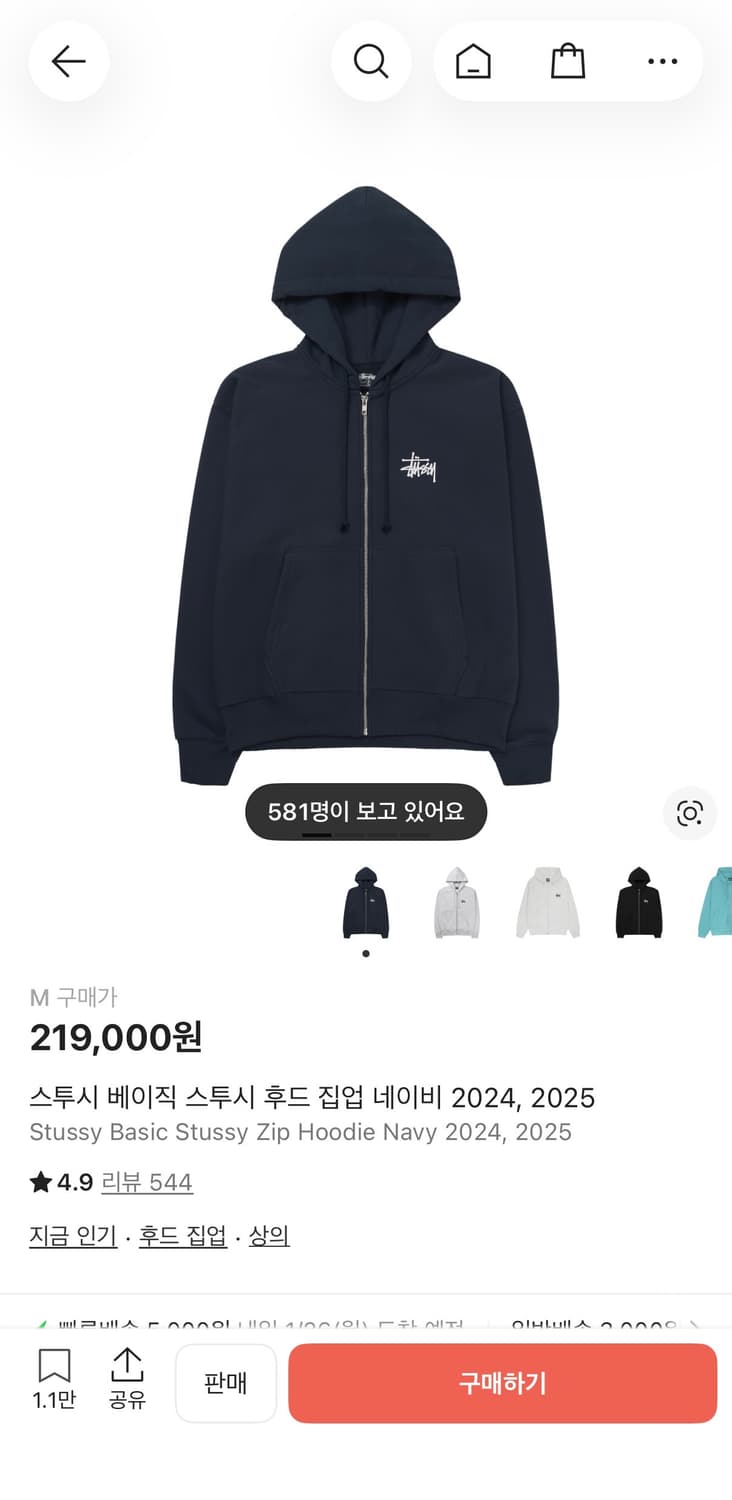Image resolution: width=732 pixels, height=1500 pixels.
Task: Open the shopping bag icon
Action: coord(568,61)
